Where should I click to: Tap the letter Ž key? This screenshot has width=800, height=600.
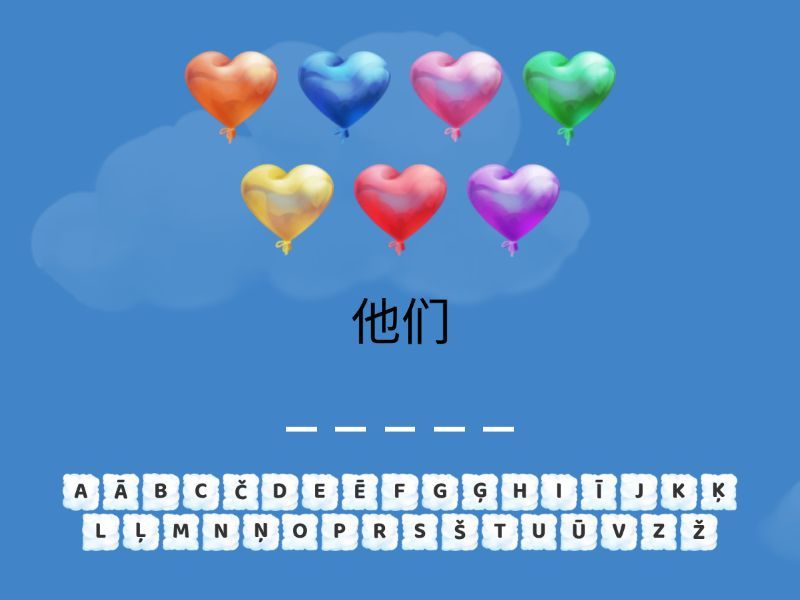coord(698,531)
